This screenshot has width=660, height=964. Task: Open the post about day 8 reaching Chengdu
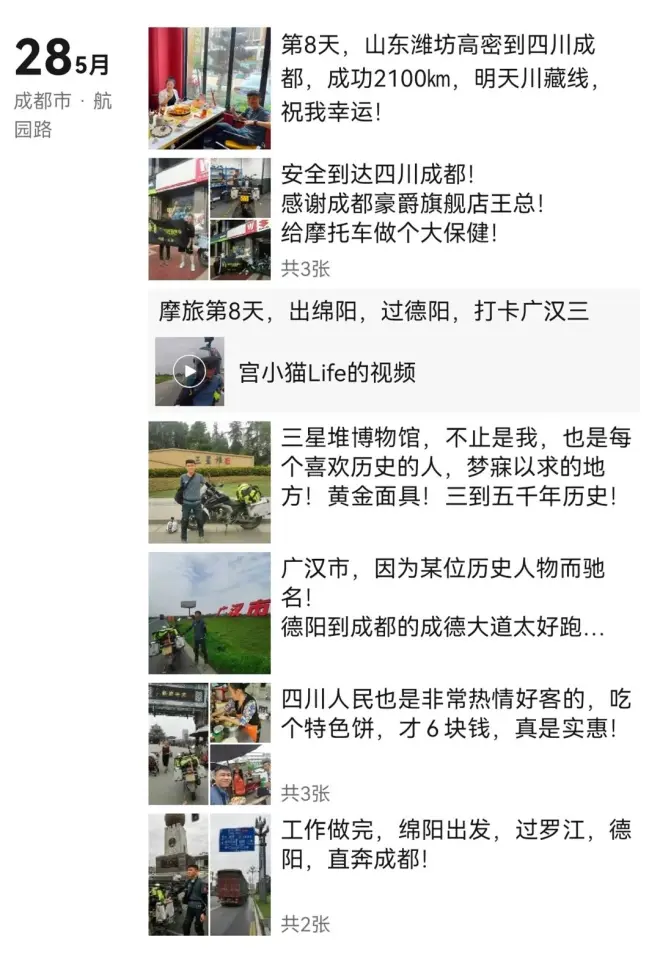click(455, 79)
